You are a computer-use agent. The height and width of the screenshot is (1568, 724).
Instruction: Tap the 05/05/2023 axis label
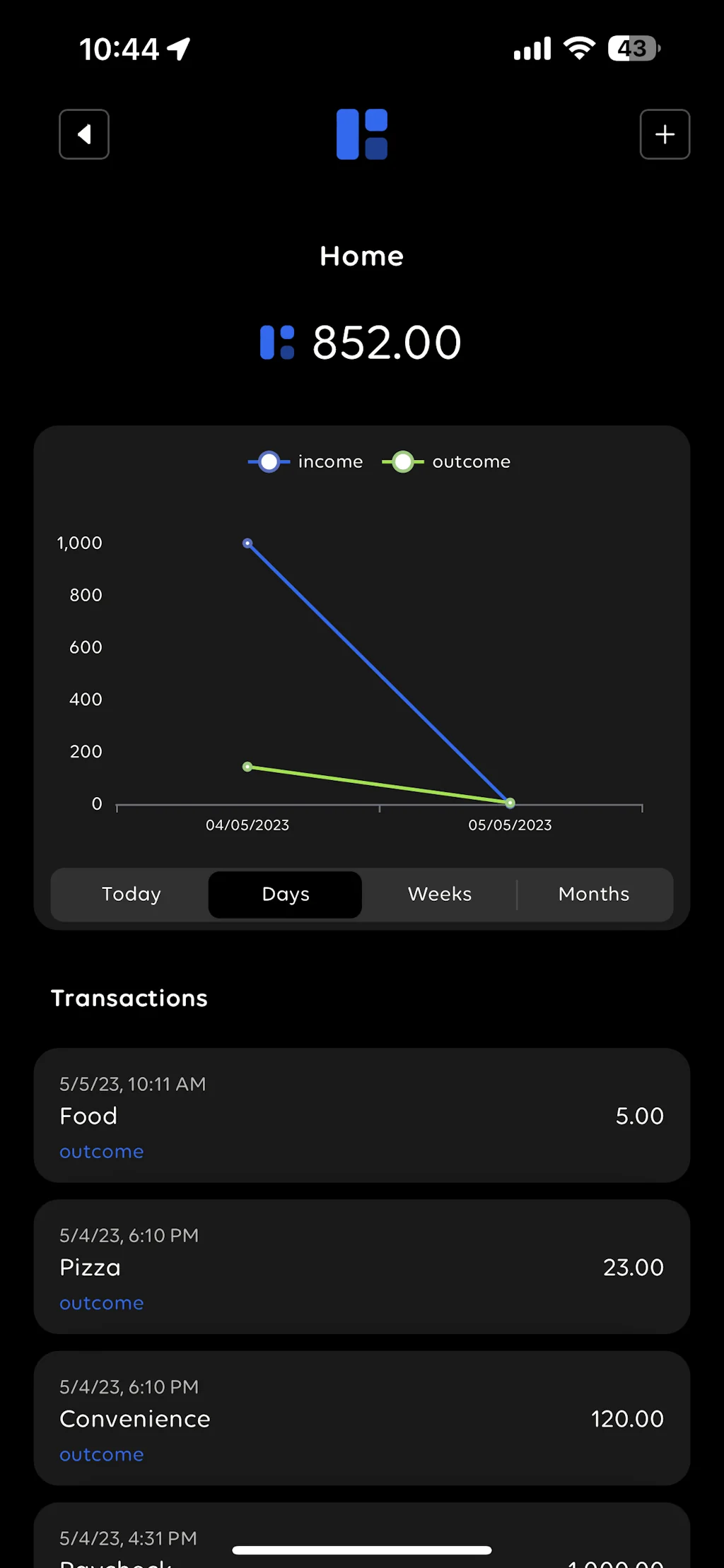[x=510, y=824]
